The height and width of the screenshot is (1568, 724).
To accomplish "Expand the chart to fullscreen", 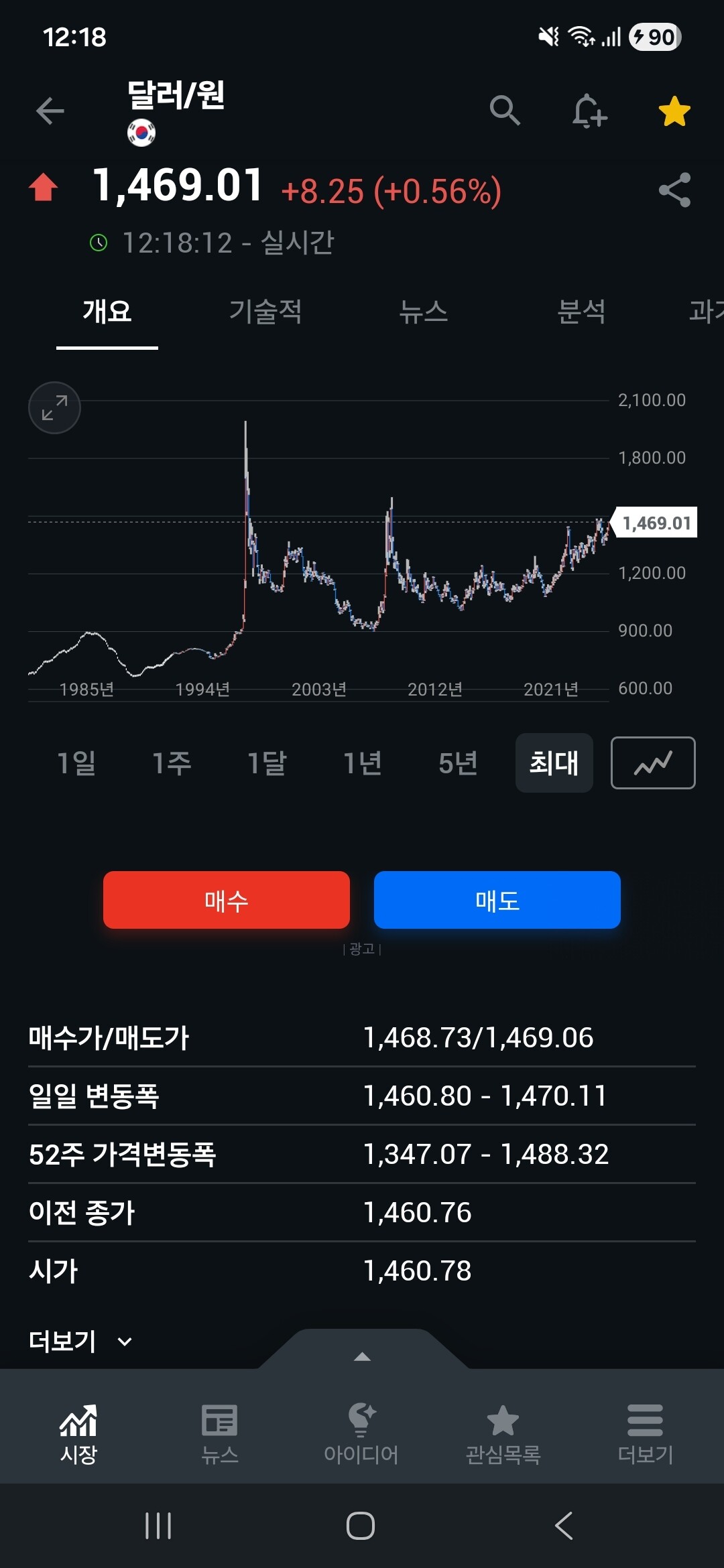I will pyautogui.click(x=54, y=407).
